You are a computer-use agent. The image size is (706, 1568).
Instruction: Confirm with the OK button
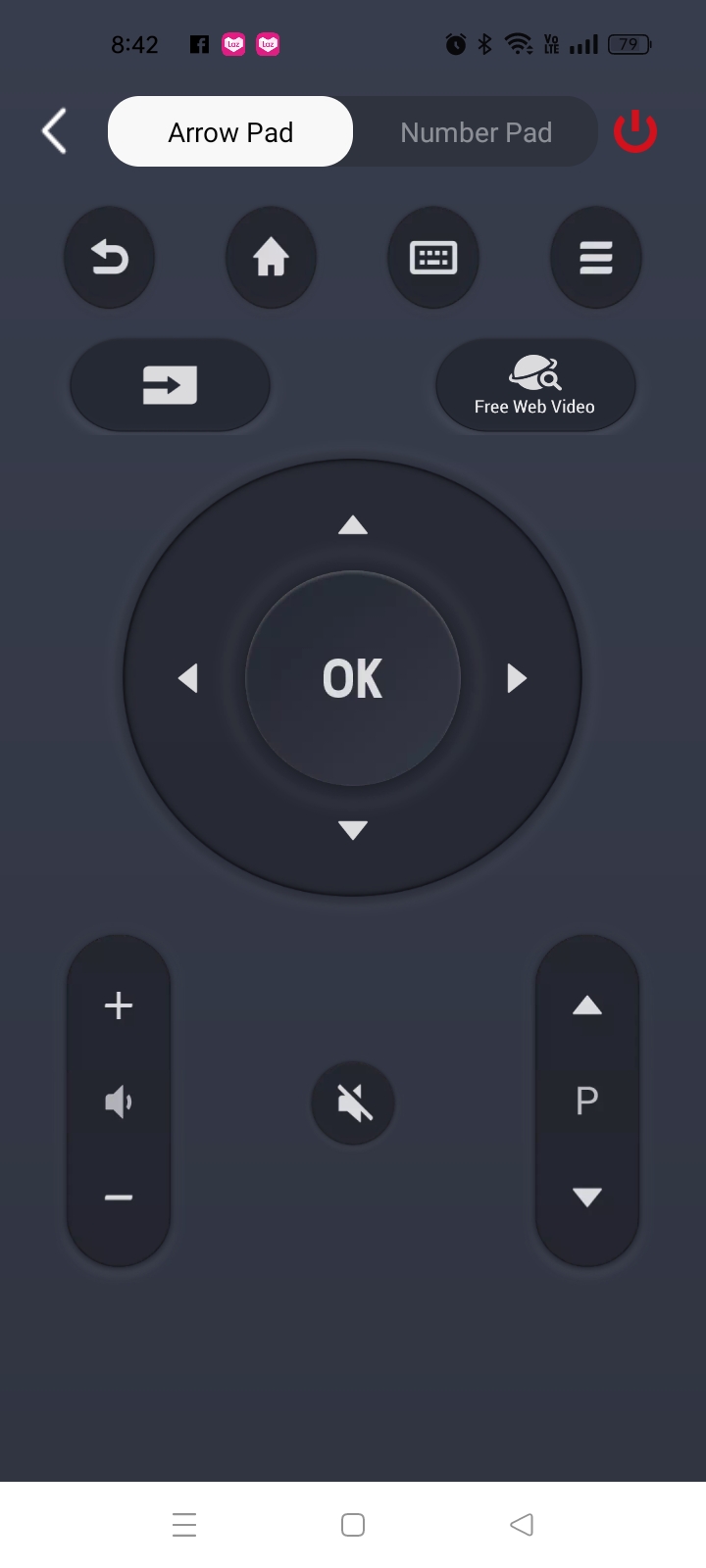tap(353, 678)
